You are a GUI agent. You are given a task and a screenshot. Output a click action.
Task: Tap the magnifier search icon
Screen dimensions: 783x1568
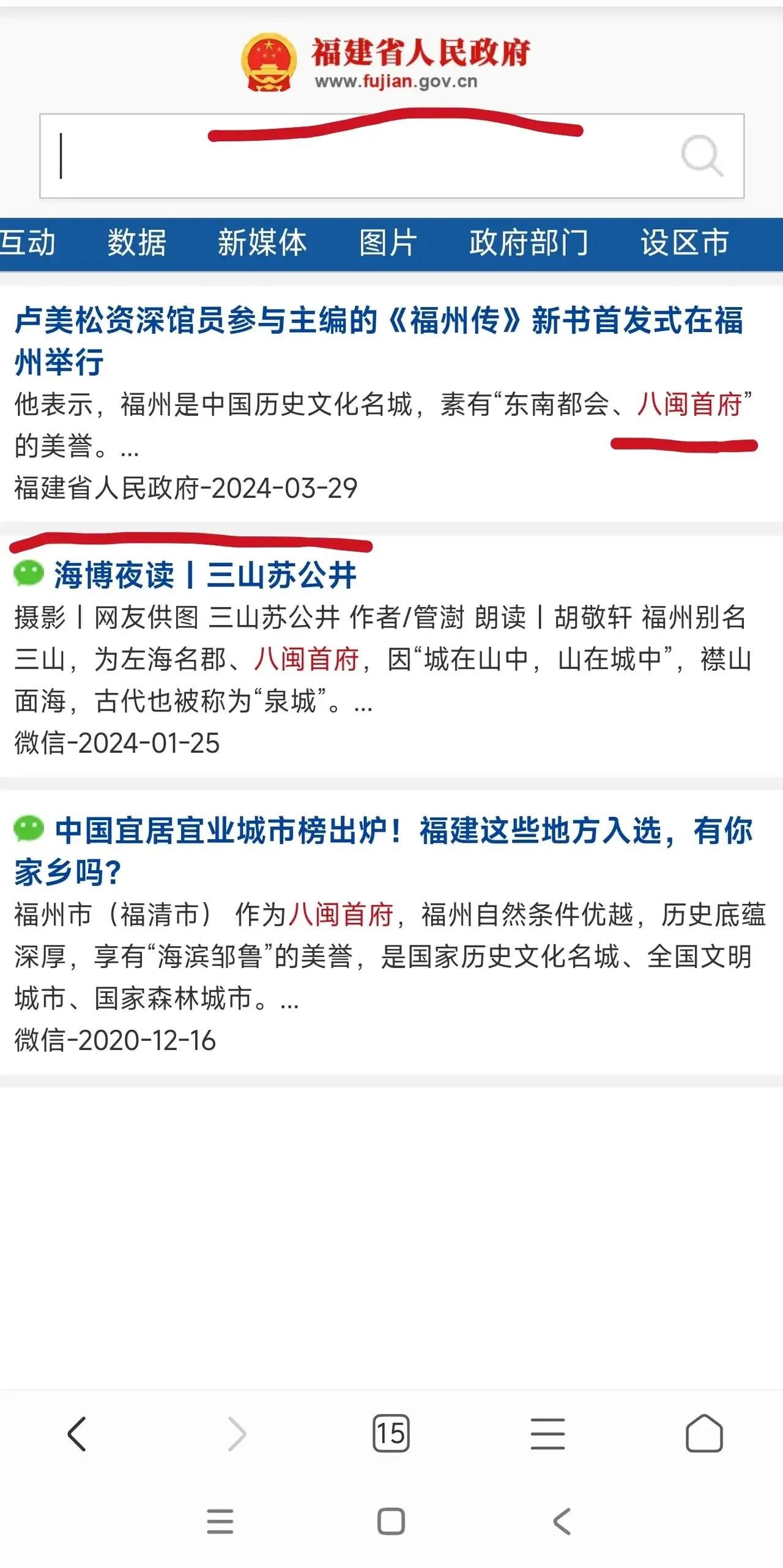[701, 155]
